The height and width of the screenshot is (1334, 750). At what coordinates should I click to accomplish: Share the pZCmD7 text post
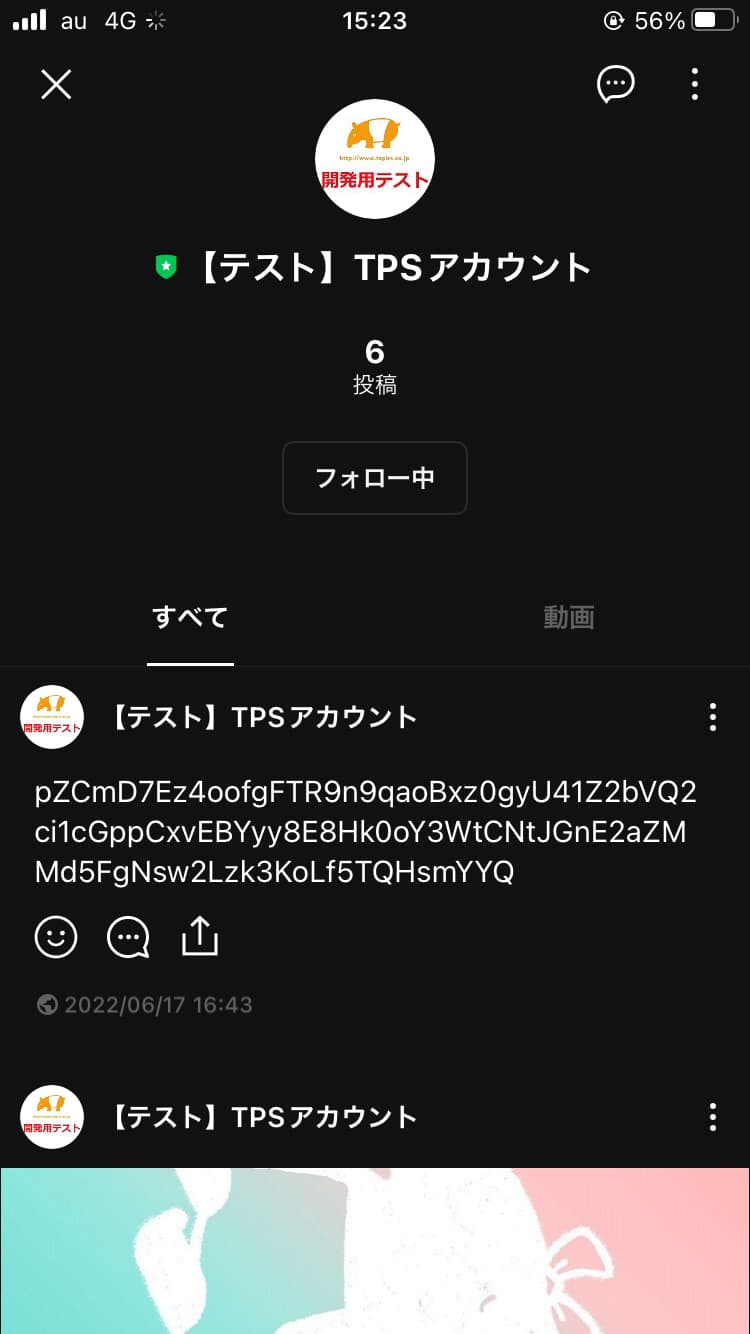click(x=200, y=936)
